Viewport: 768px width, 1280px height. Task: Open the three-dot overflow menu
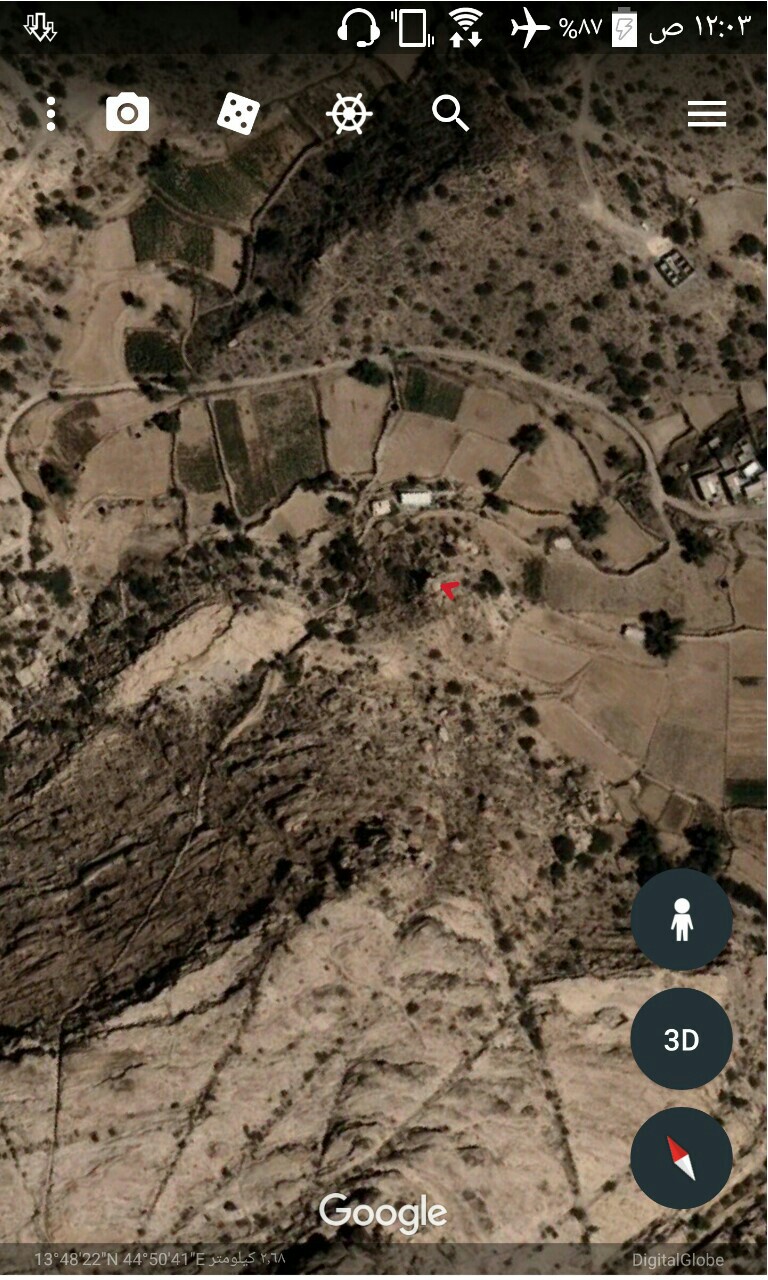[51, 114]
